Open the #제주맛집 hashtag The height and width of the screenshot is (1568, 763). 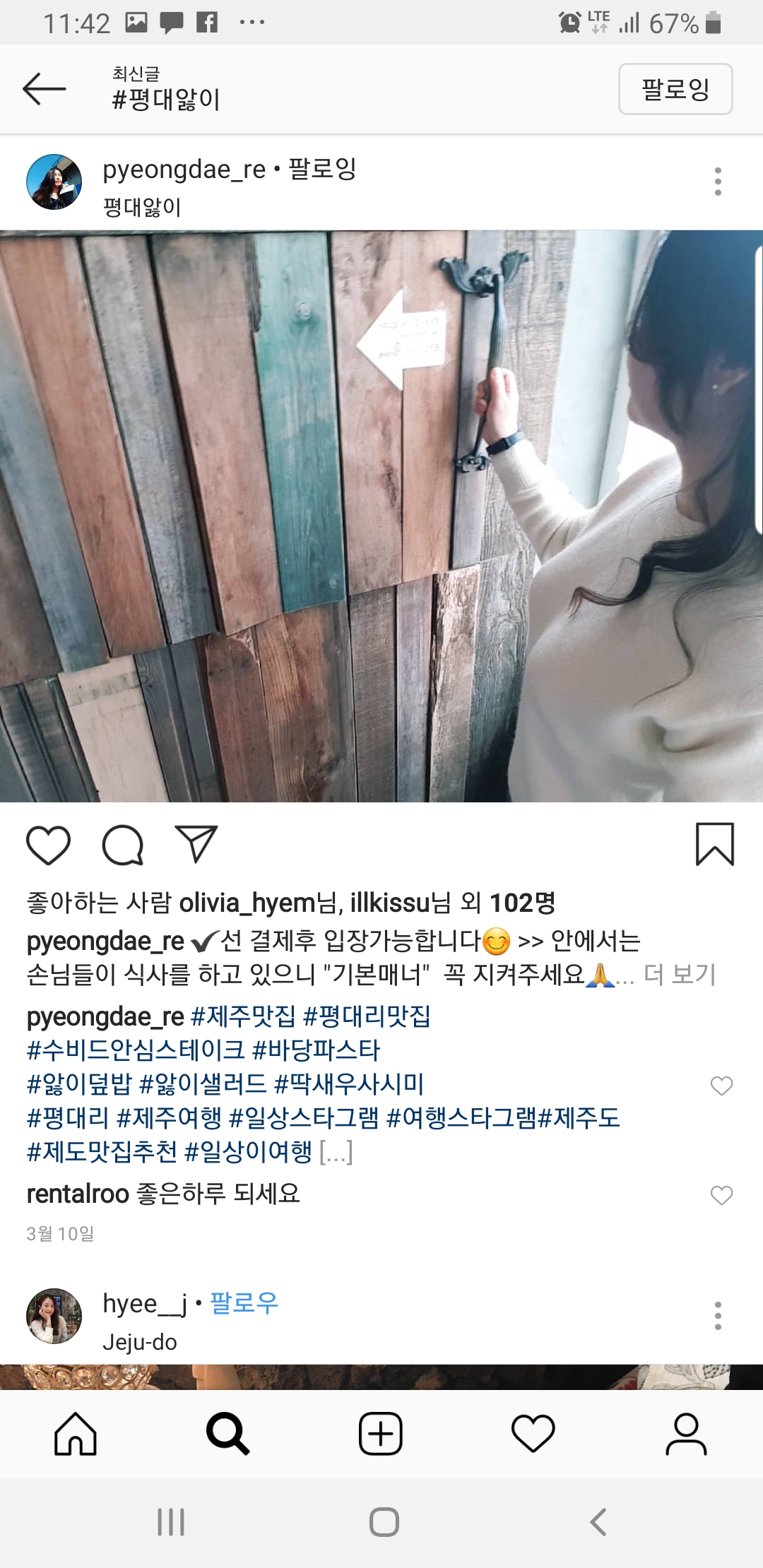(243, 1016)
